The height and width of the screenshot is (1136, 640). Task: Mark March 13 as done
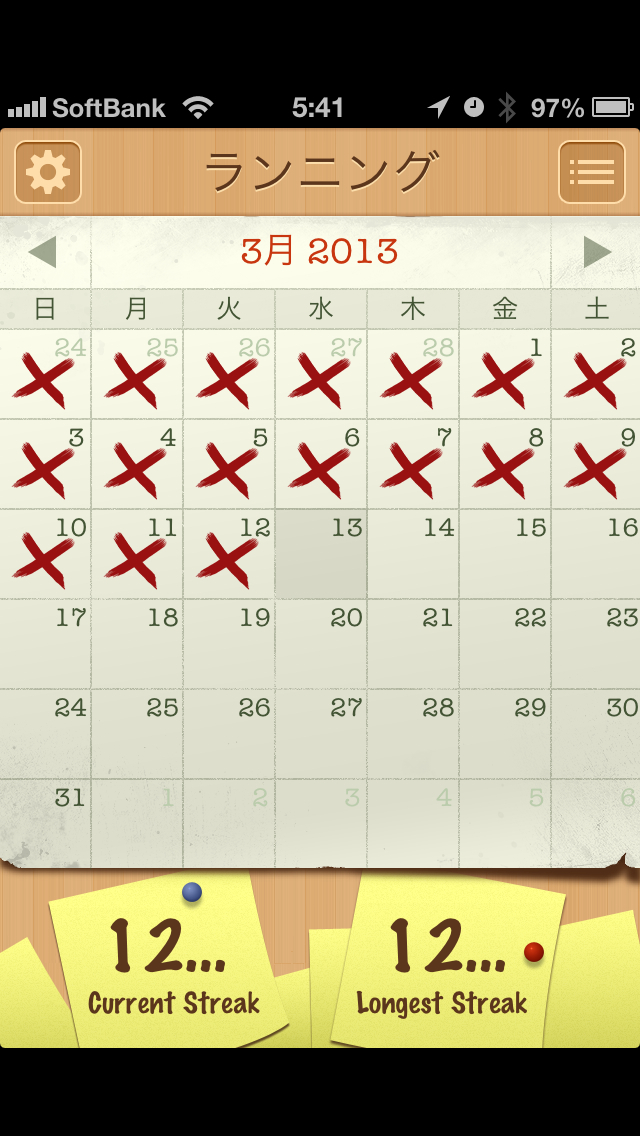pyautogui.click(x=321, y=555)
